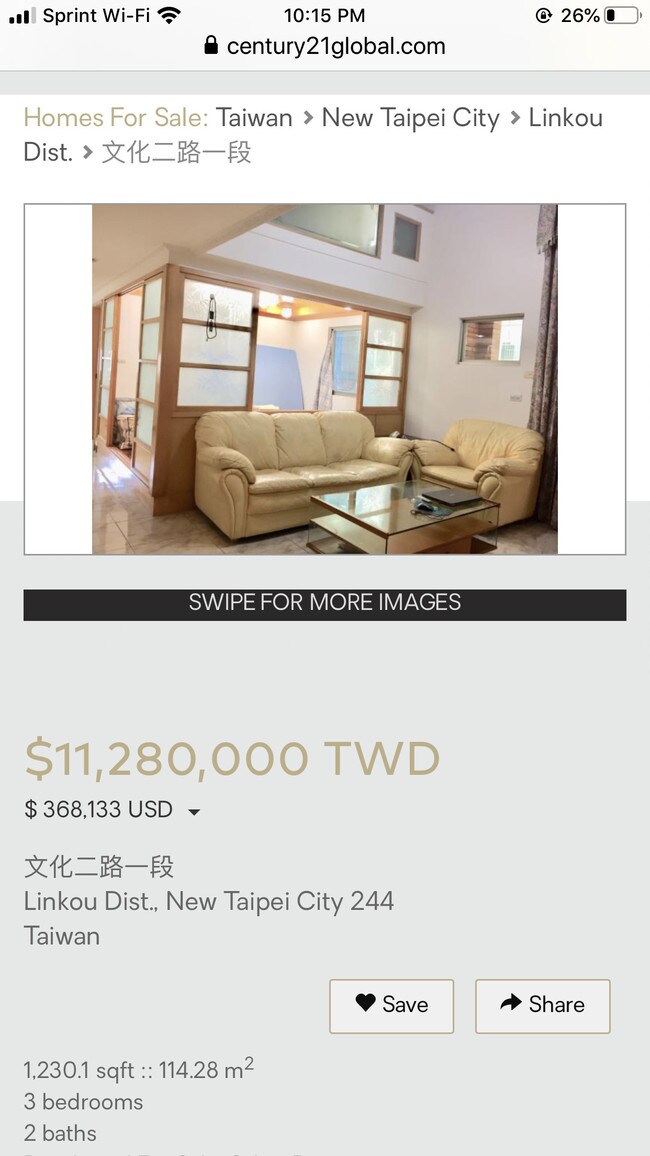Expand the USD currency dropdown
650x1156 pixels.
[194, 811]
